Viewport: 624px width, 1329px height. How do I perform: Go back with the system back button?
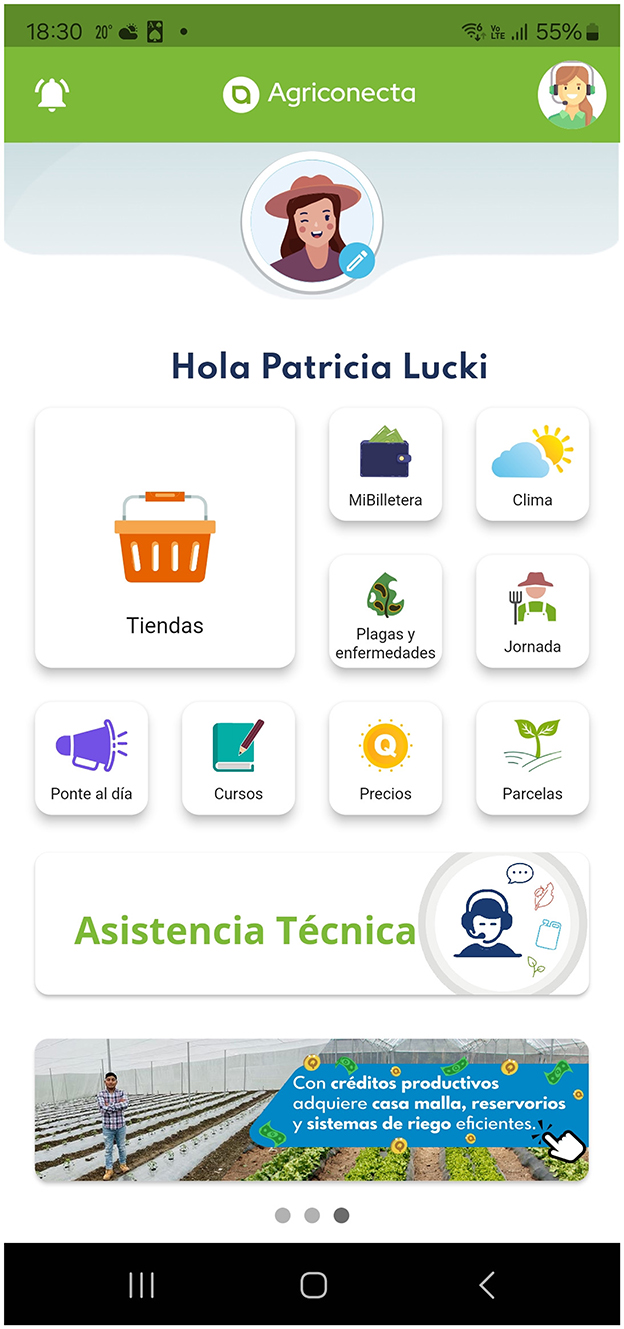coord(487,1286)
